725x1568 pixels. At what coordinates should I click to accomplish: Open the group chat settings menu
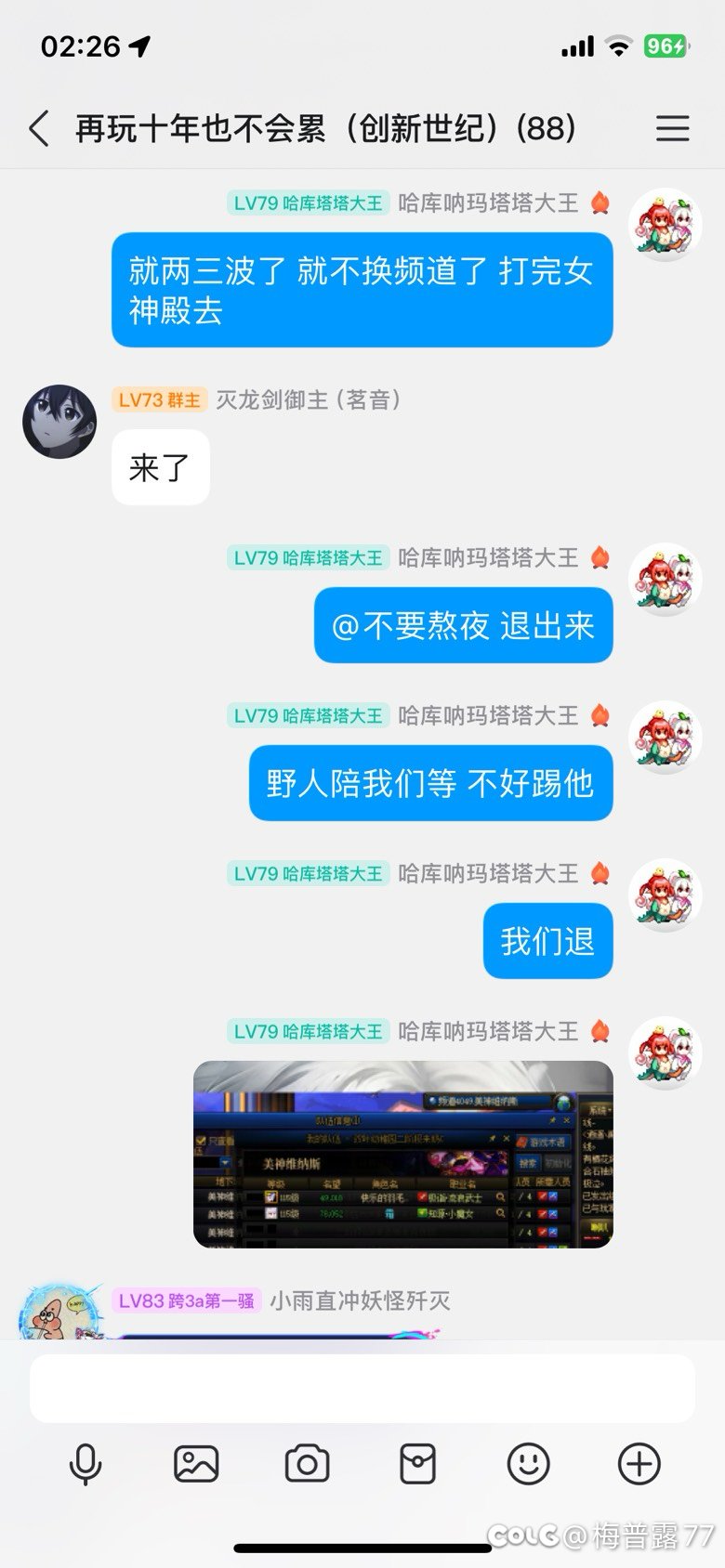pyautogui.click(x=672, y=128)
